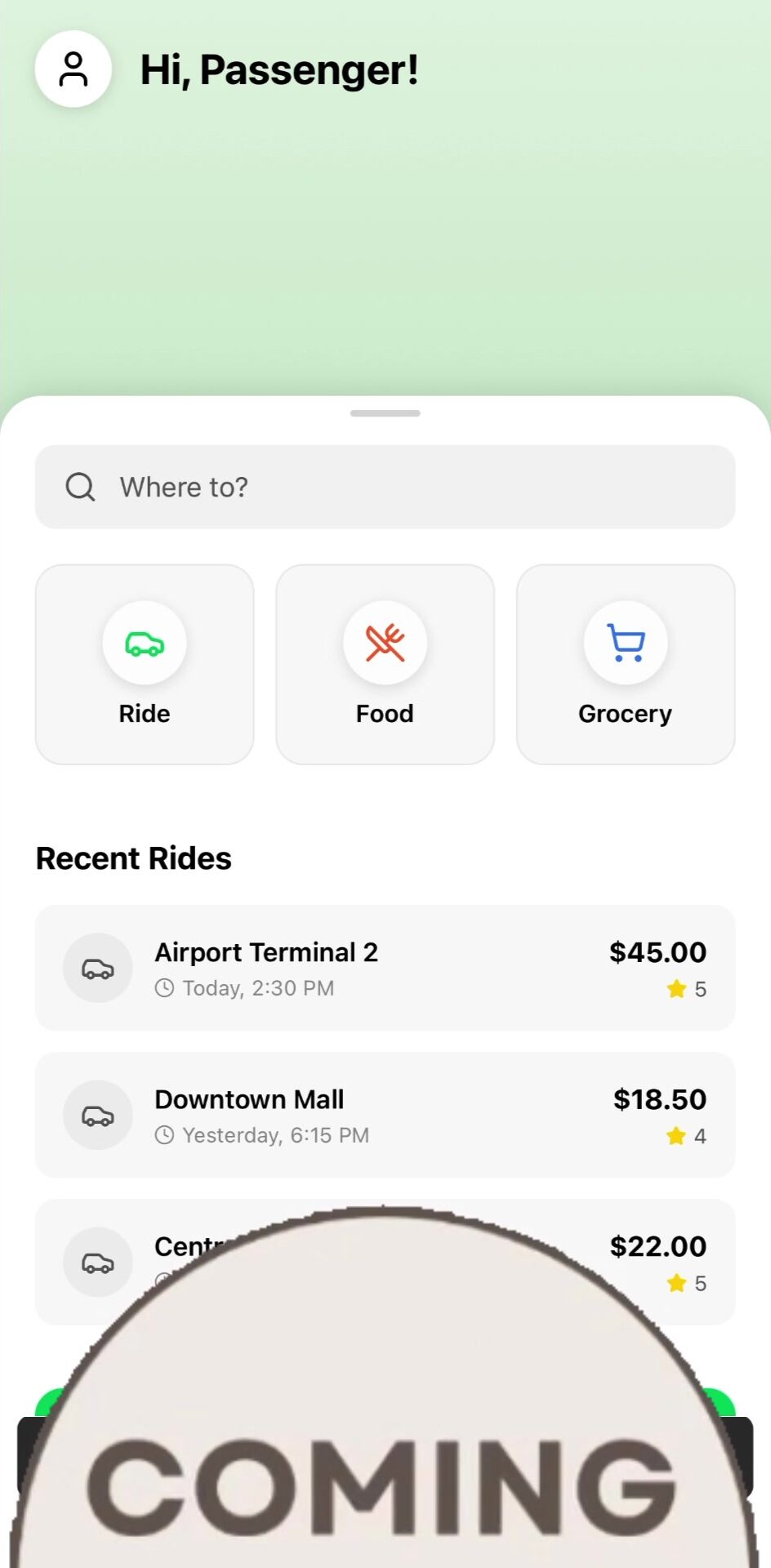Choose the Grocery service
Image resolution: width=771 pixels, height=1568 pixels.
coord(626,665)
